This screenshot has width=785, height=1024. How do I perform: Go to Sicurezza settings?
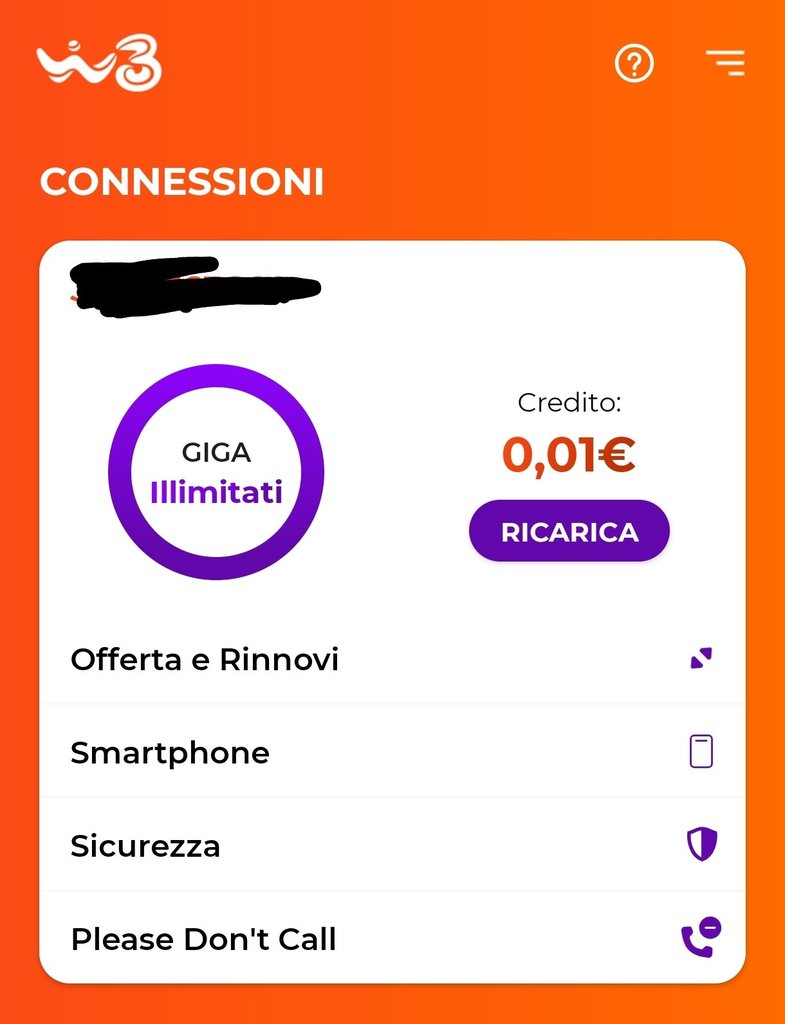[392, 846]
